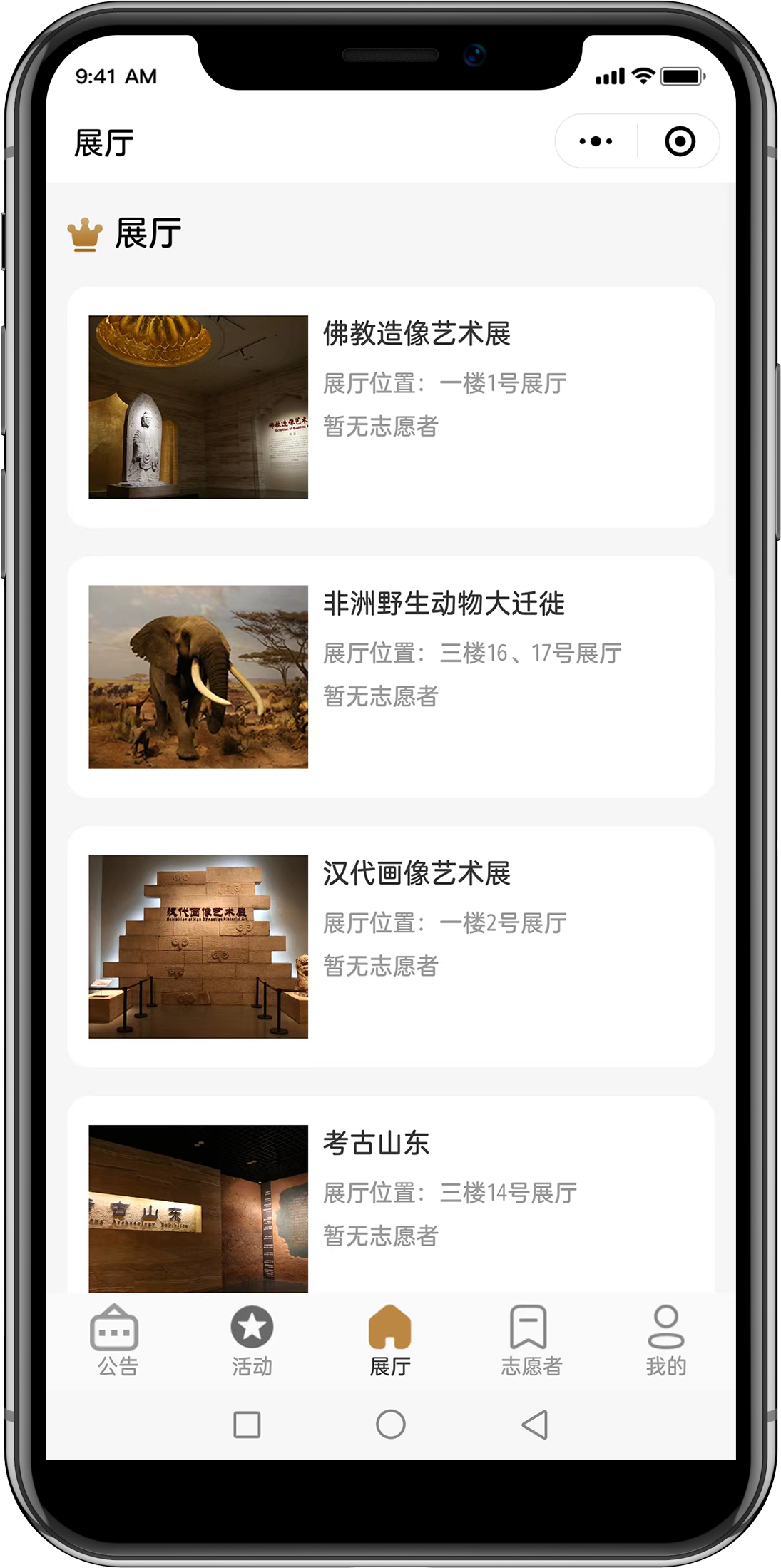Screen dimensions: 781x1568
Task: Go to the system home screen
Action: [390, 1425]
